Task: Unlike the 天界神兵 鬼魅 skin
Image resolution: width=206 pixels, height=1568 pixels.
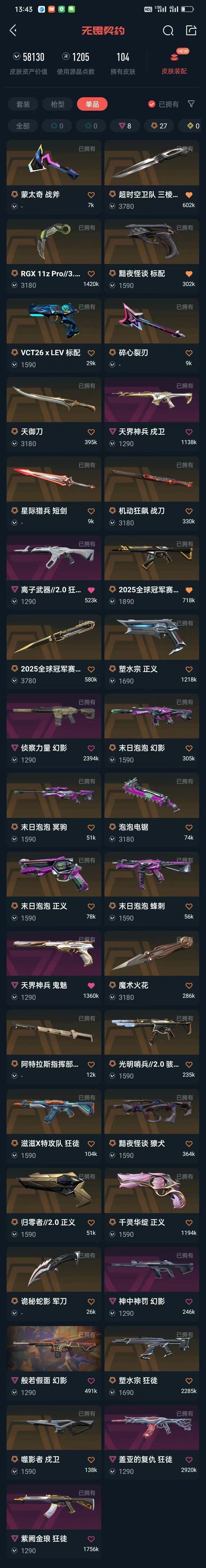Action: click(x=91, y=985)
